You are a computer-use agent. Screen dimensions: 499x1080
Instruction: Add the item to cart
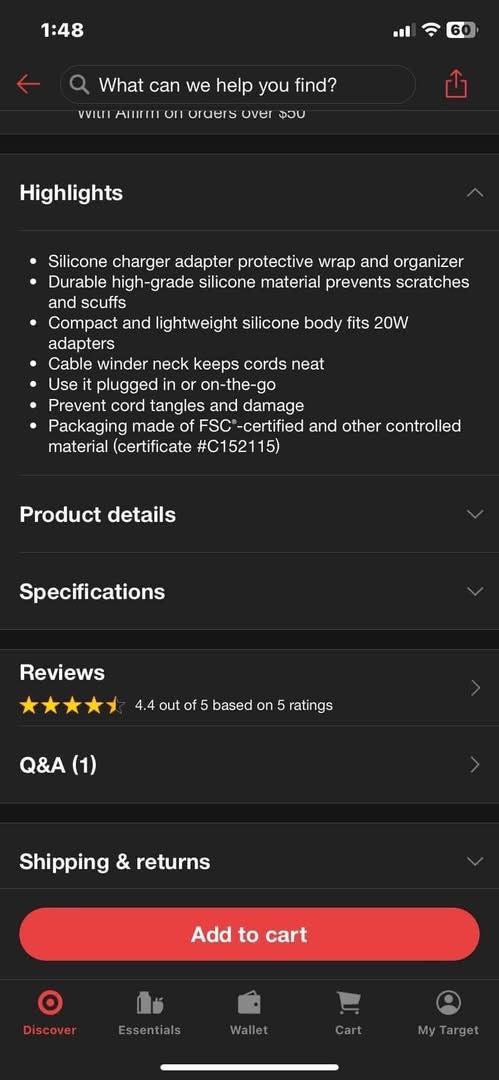pyautogui.click(x=250, y=935)
